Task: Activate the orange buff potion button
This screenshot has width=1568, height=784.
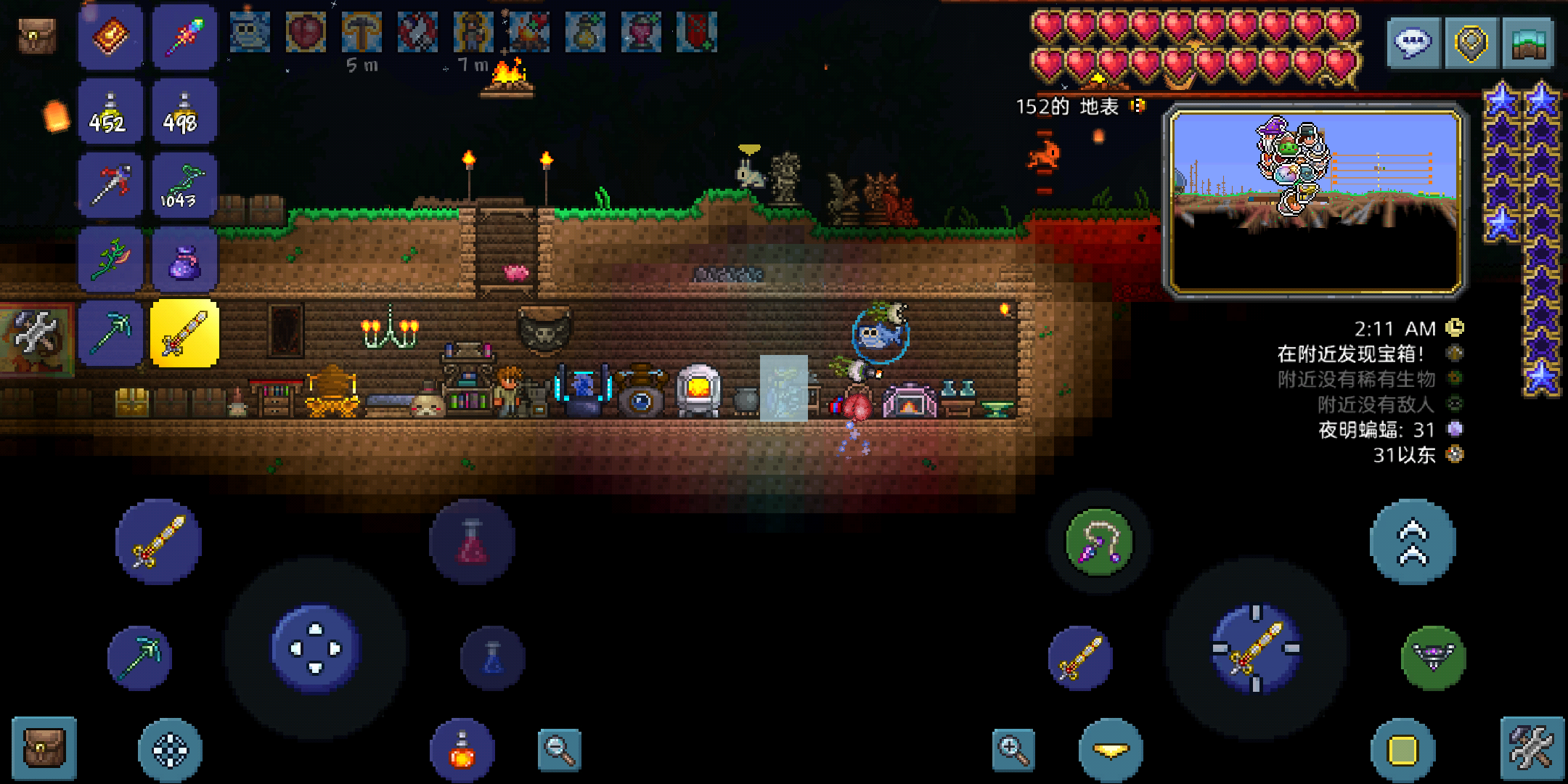Action: [462, 750]
